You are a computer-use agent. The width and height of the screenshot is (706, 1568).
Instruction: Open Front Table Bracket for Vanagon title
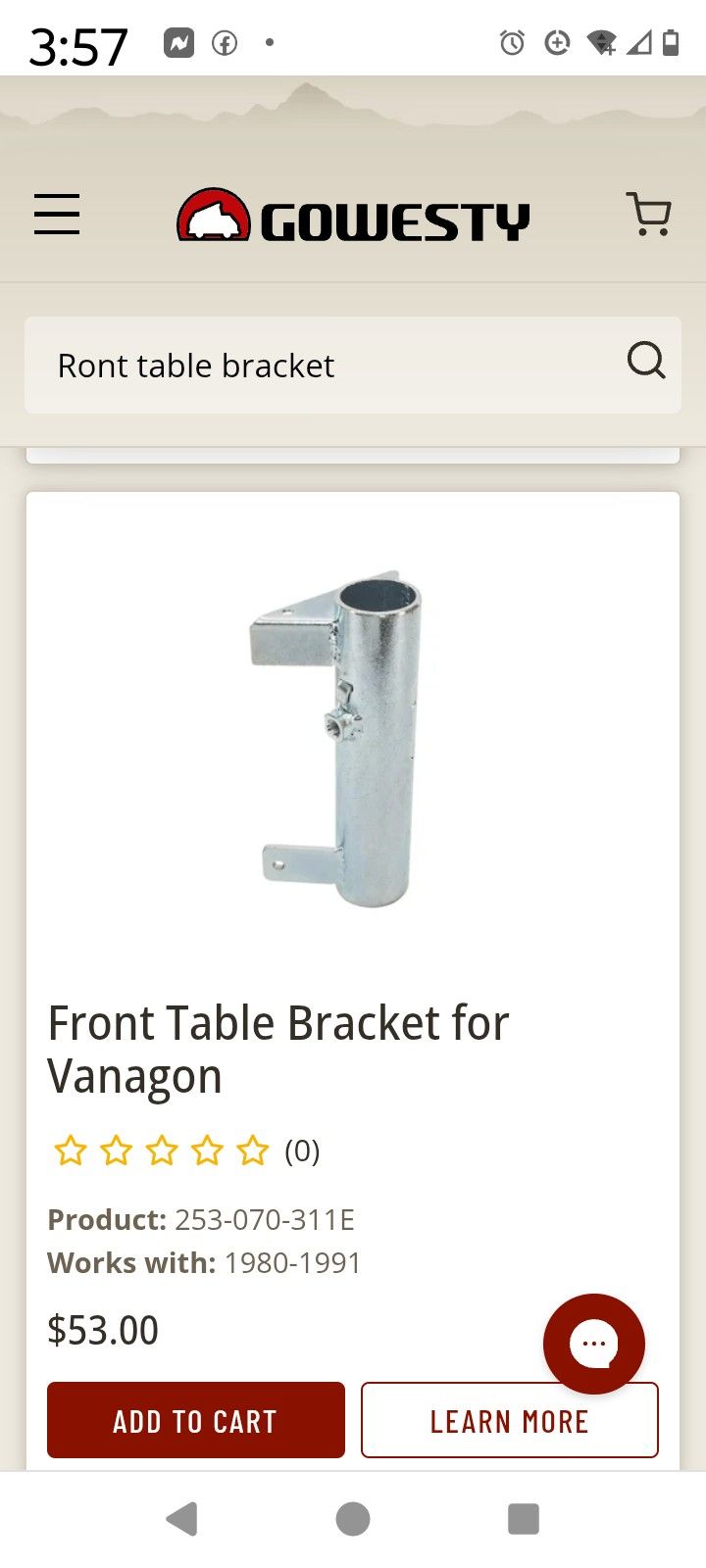(x=277, y=1050)
